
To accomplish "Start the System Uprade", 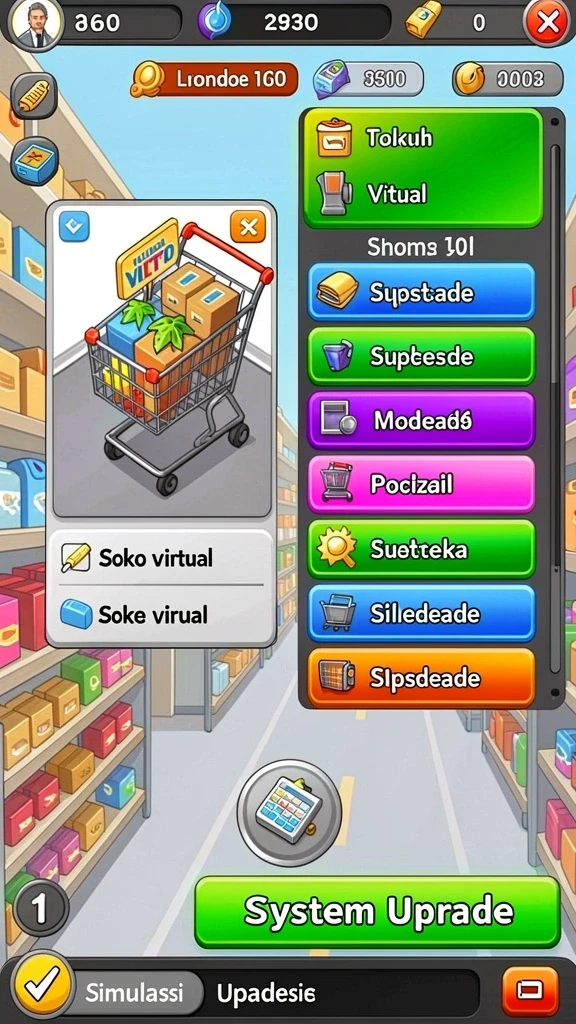I will click(x=377, y=912).
